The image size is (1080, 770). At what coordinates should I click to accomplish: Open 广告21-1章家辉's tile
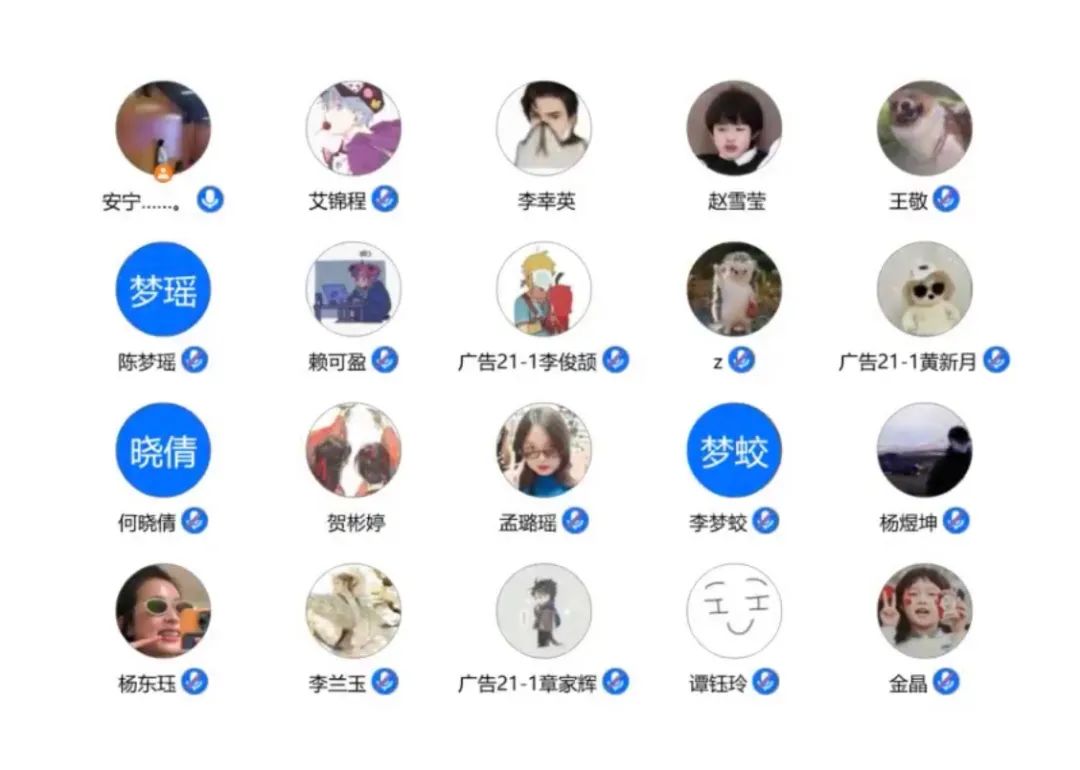tap(544, 611)
